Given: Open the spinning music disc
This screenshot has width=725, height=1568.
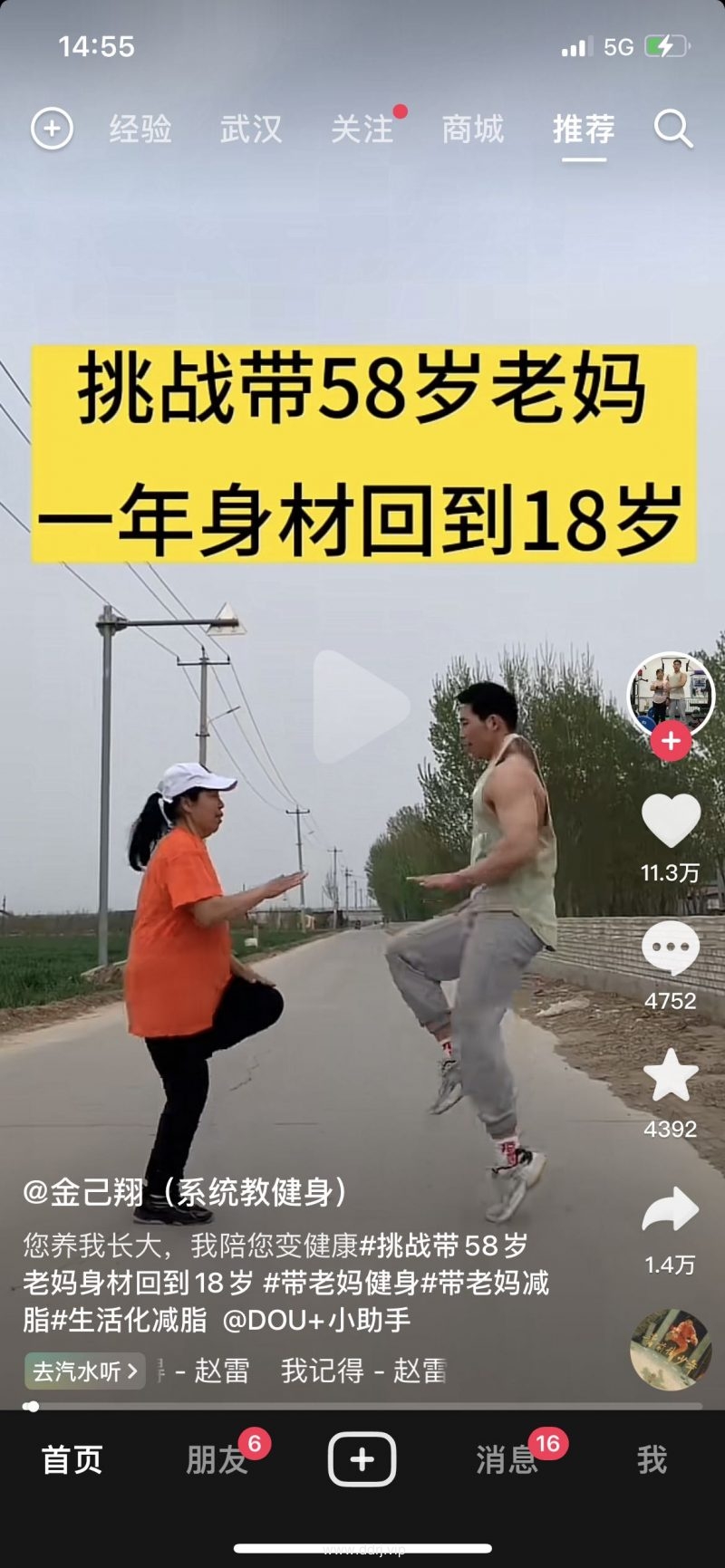Looking at the screenshot, I should click(671, 1350).
